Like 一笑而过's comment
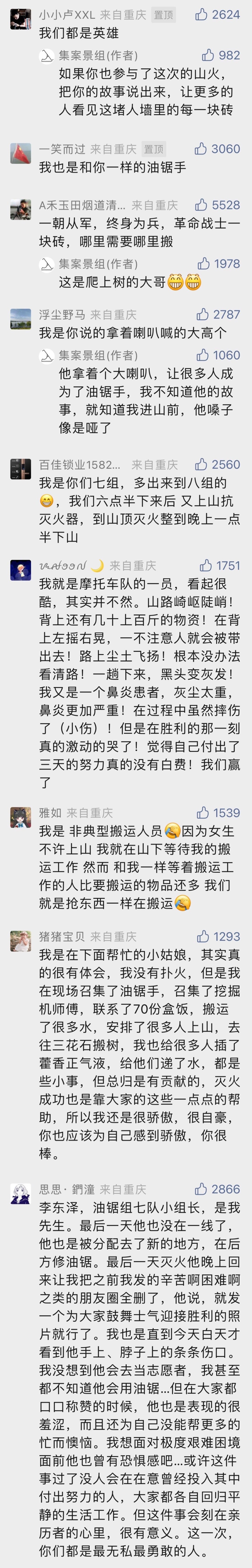Screen dimensions: 252x1568 [x=201, y=148]
